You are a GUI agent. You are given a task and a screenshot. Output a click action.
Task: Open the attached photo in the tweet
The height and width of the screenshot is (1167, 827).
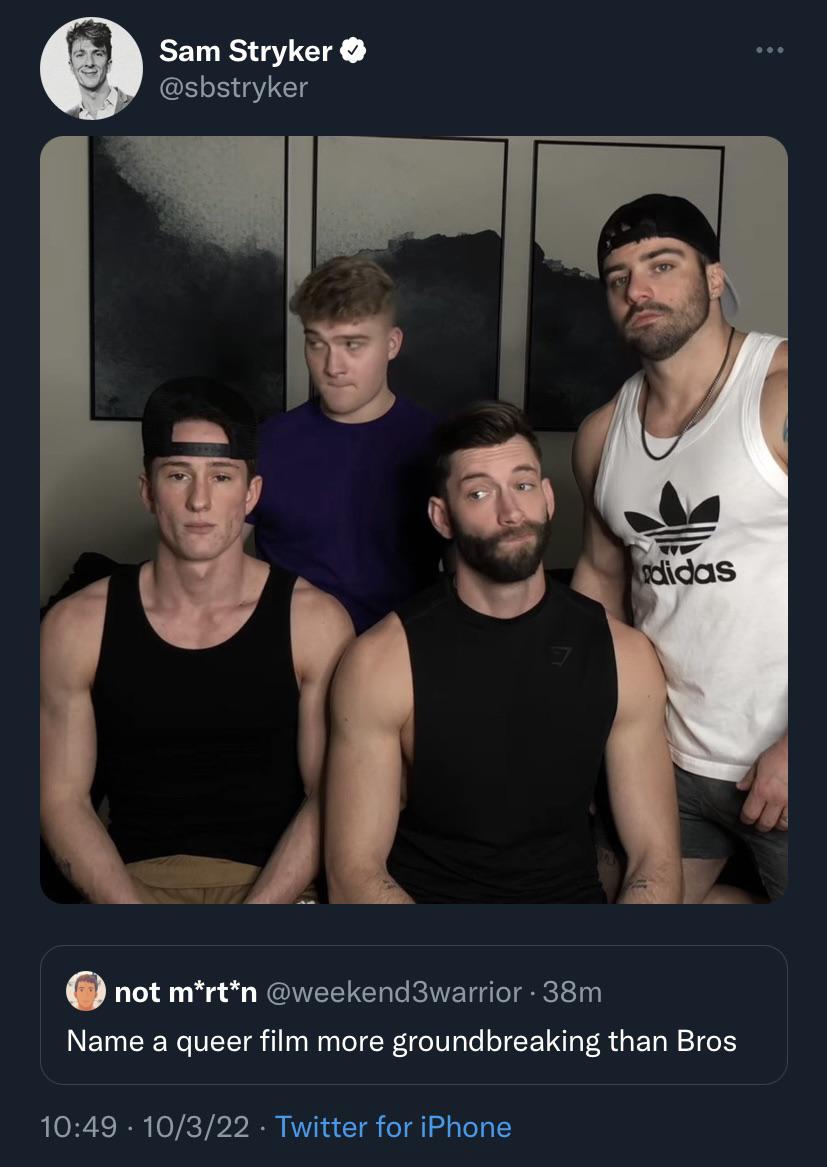coord(413,519)
